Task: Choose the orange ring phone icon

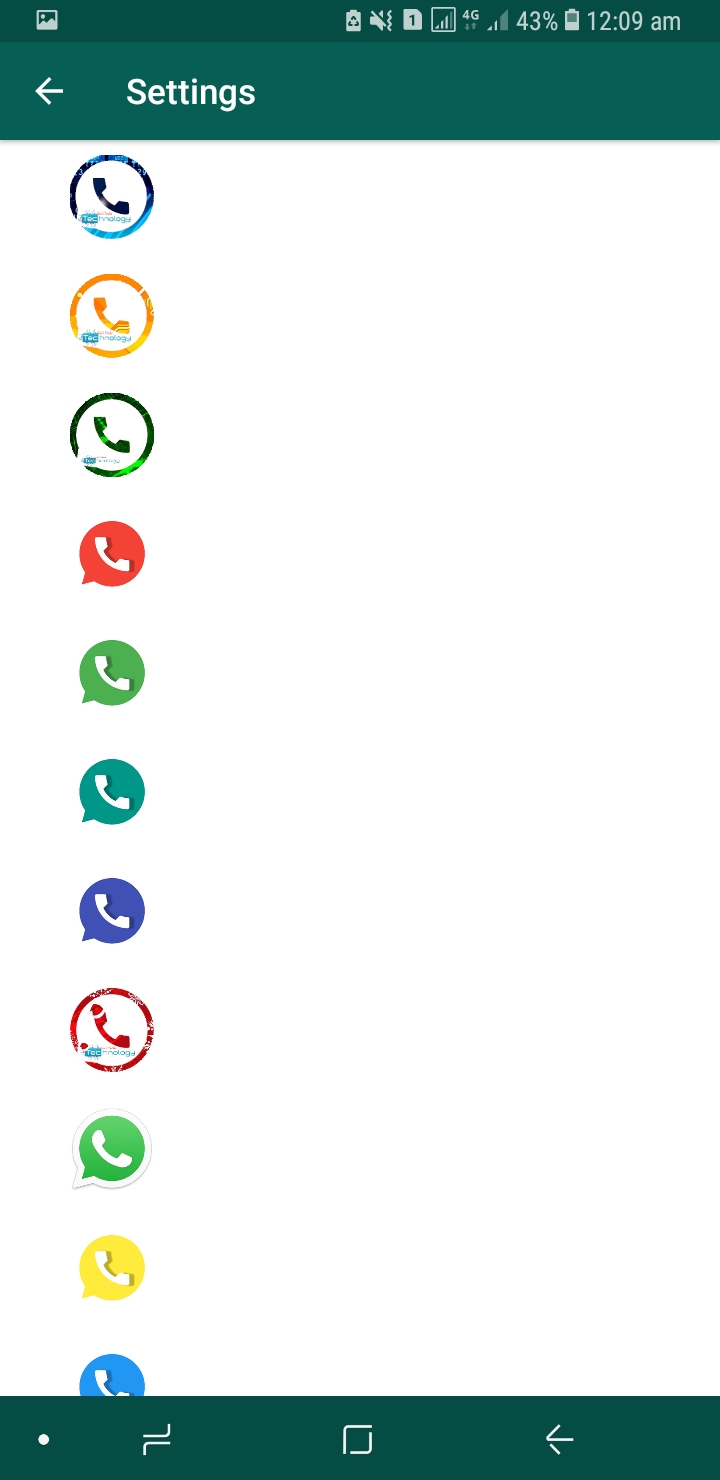Action: point(112,316)
